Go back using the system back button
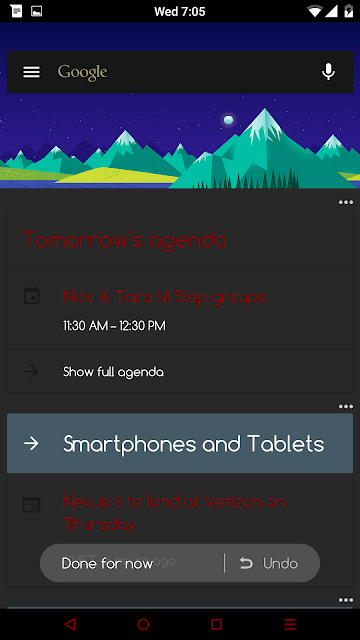 [70, 624]
